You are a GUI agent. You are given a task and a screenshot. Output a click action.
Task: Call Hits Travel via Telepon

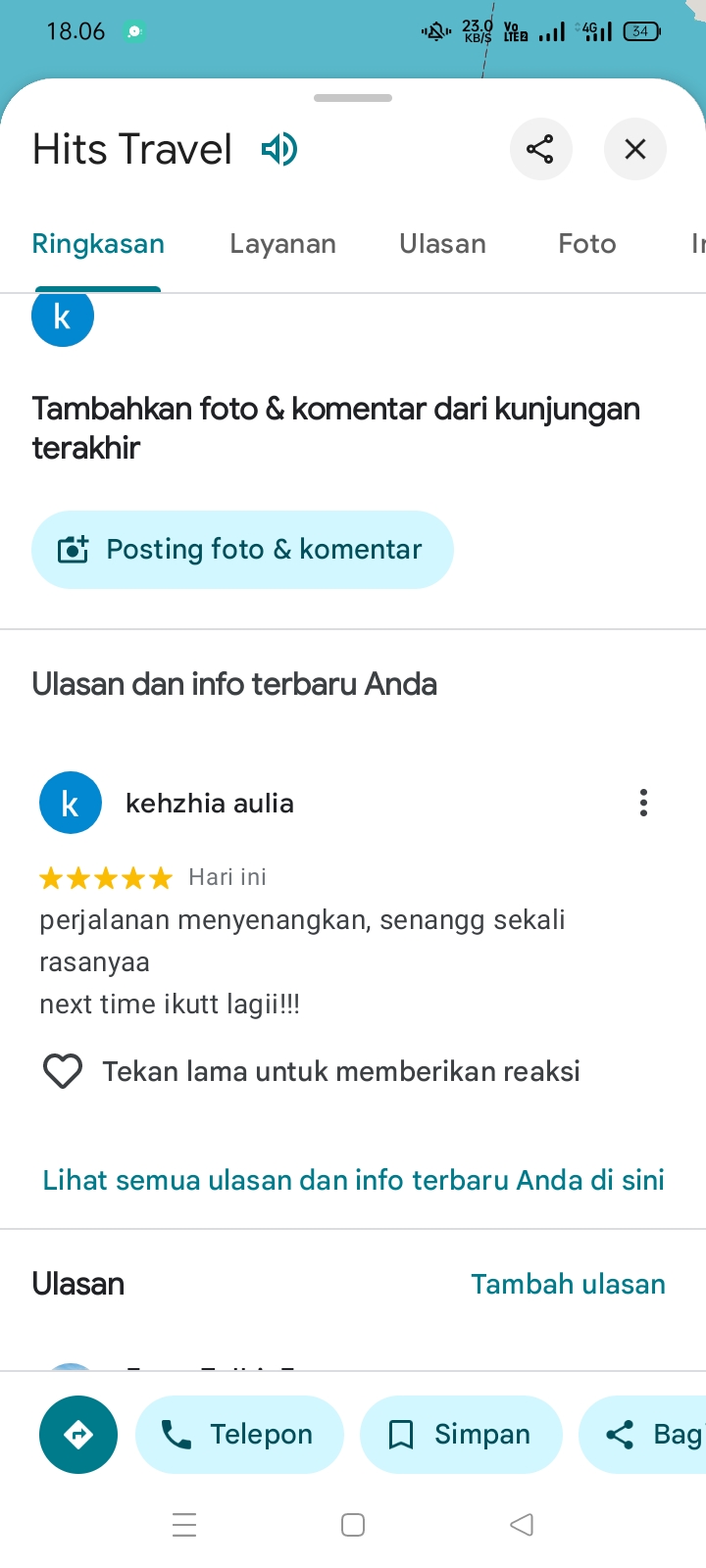(239, 1435)
